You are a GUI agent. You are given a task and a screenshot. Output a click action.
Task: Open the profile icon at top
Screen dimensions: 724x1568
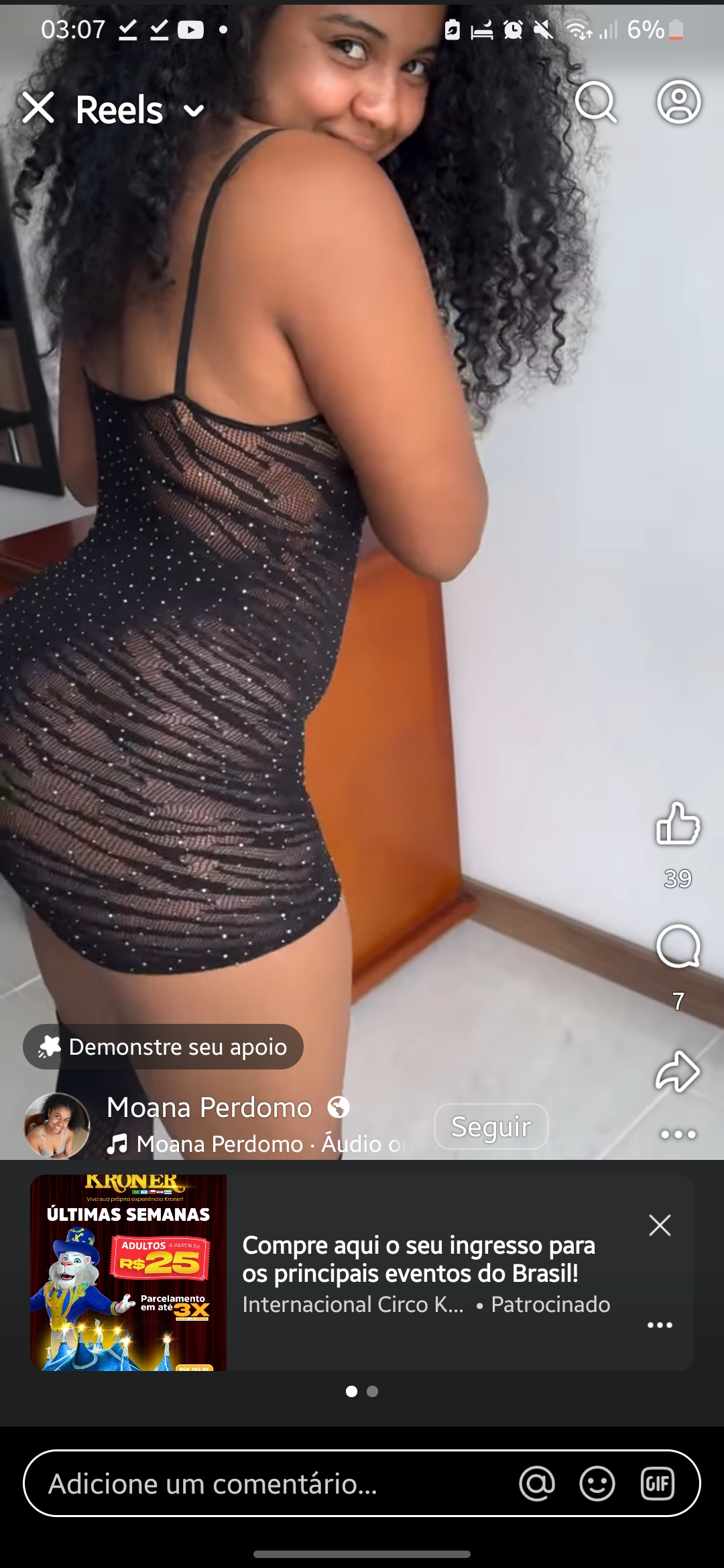pos(678,103)
